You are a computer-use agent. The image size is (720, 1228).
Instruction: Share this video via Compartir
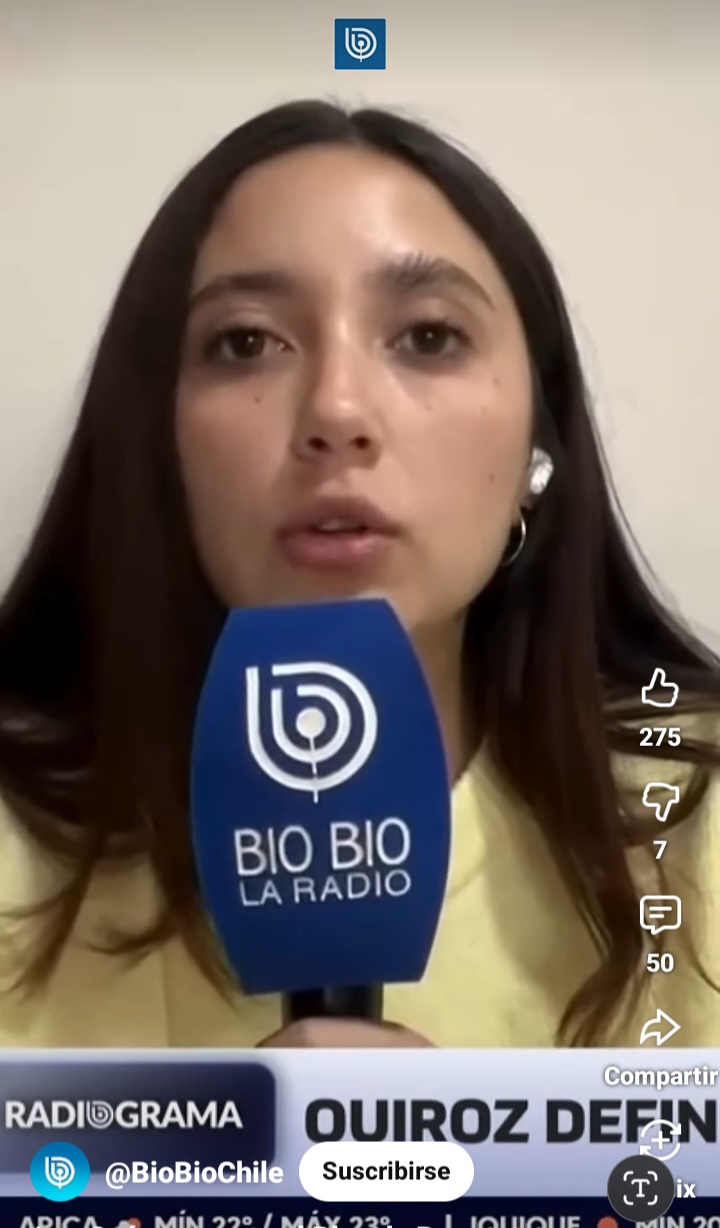(x=659, y=1030)
